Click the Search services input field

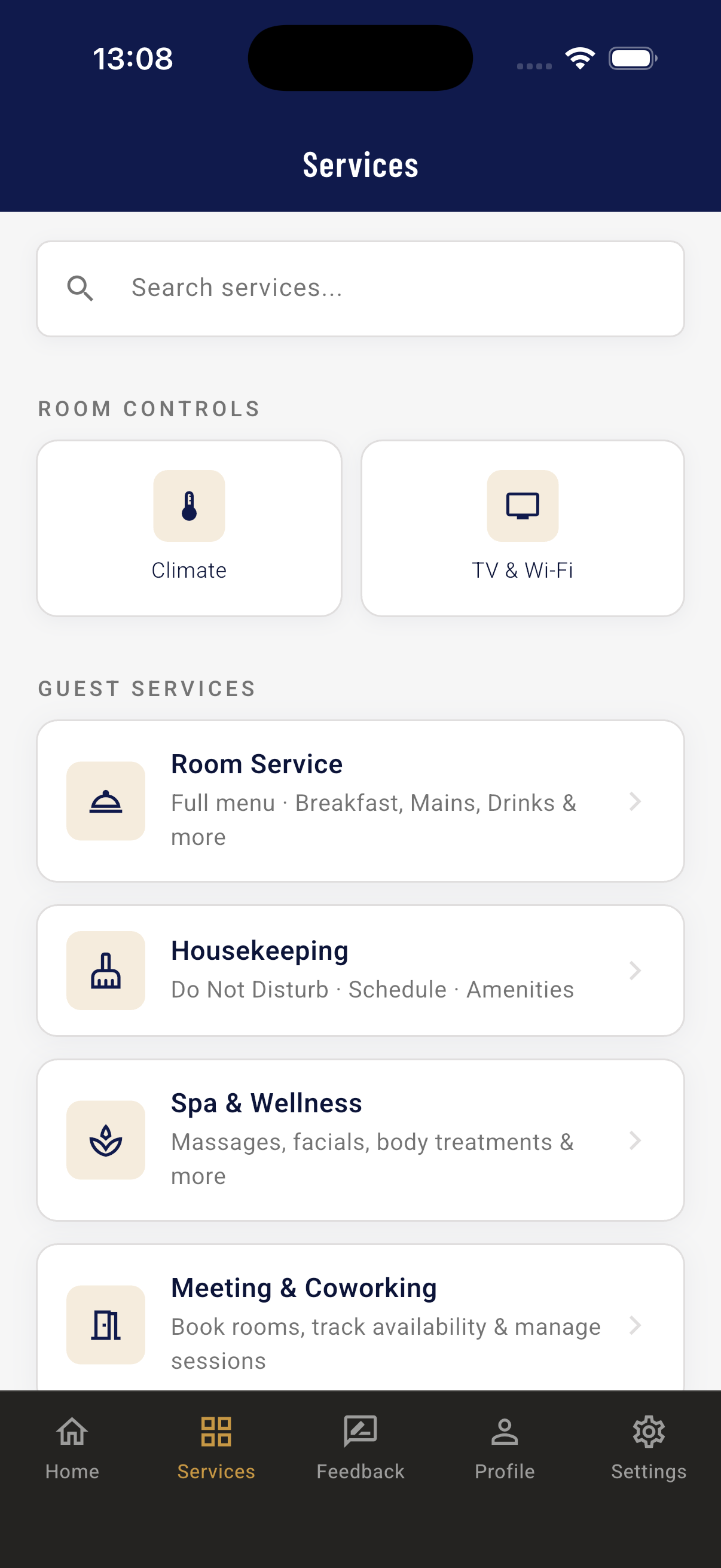(361, 287)
